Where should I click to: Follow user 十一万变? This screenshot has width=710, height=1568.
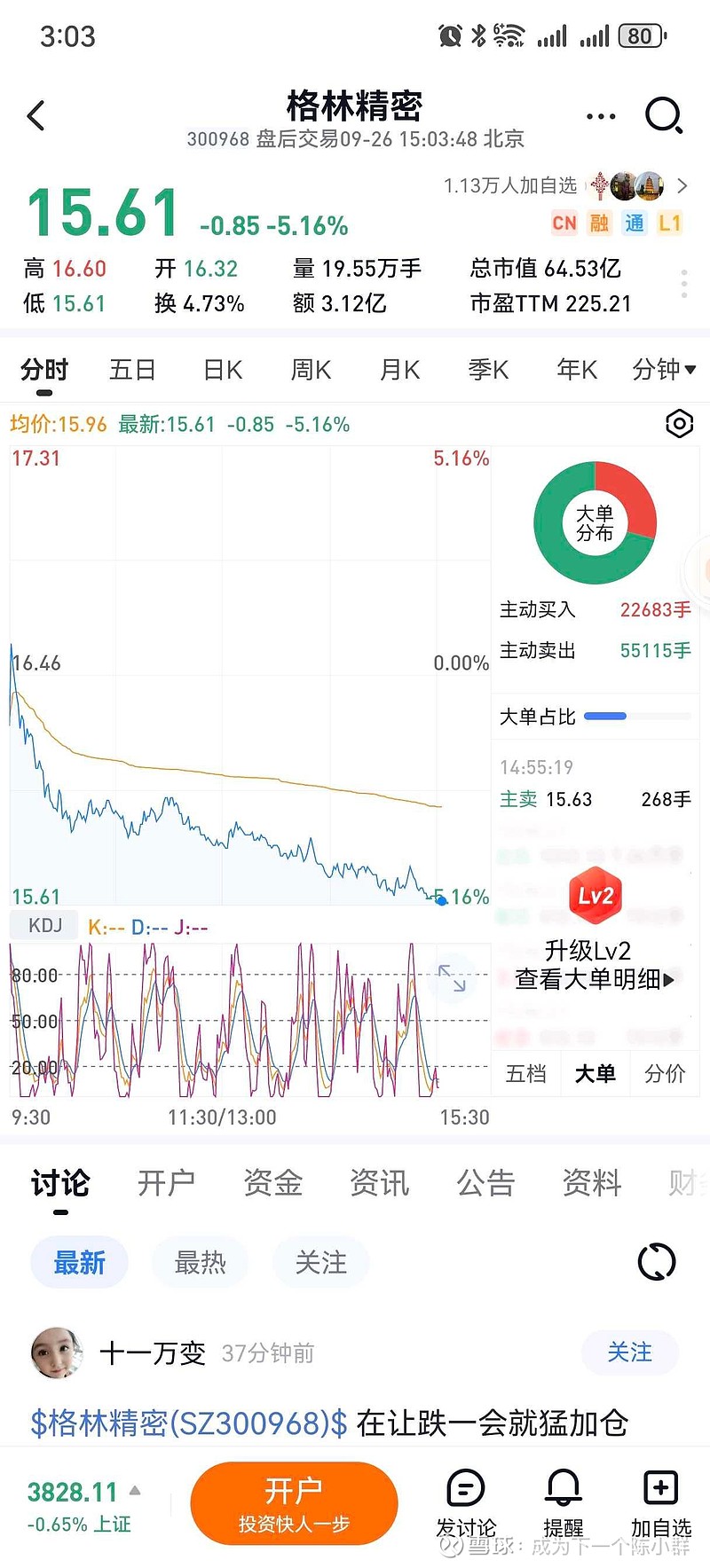pyautogui.click(x=629, y=1352)
